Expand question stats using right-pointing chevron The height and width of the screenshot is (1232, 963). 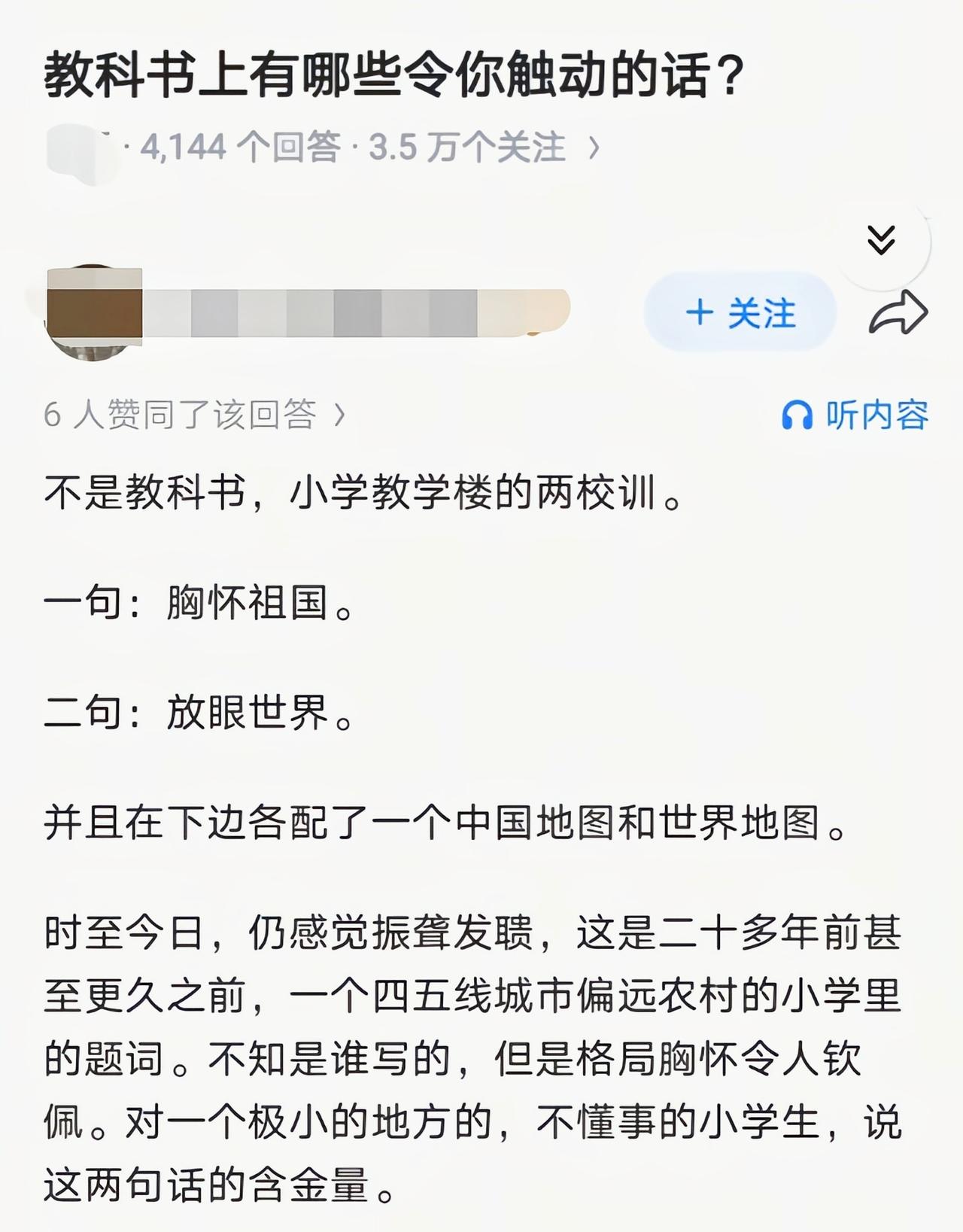coord(594,148)
